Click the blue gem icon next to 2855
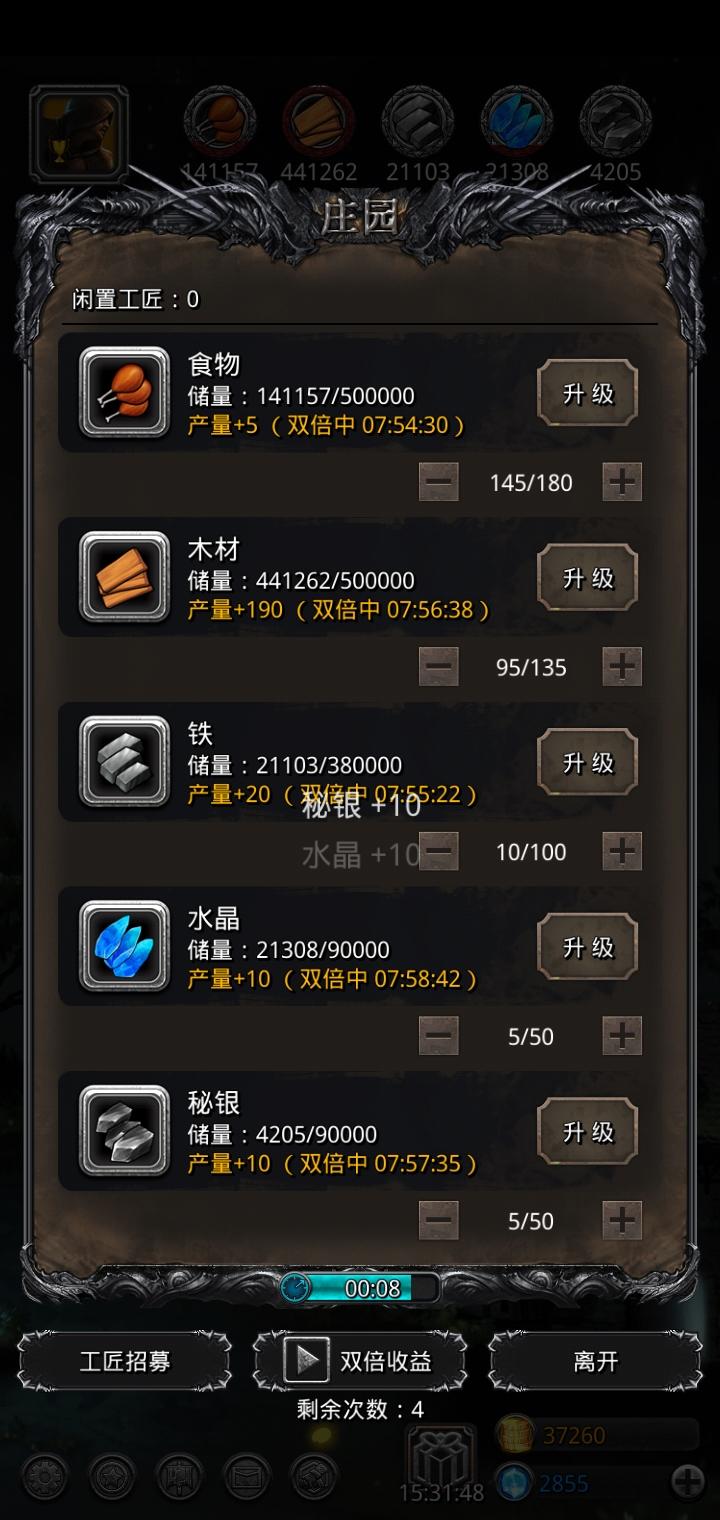Screen dimensions: 720x1520 (x=517, y=1484)
